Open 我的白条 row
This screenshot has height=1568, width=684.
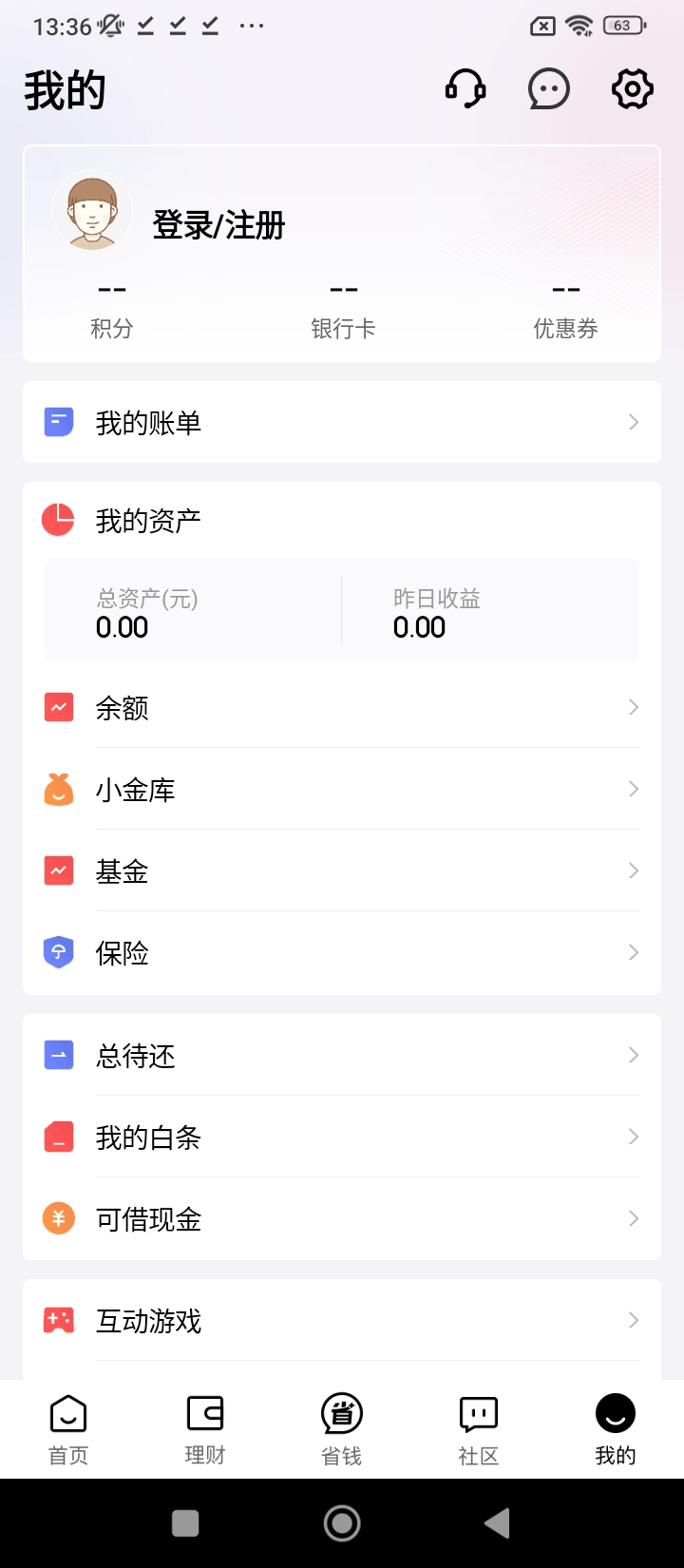pyautogui.click(x=342, y=1138)
